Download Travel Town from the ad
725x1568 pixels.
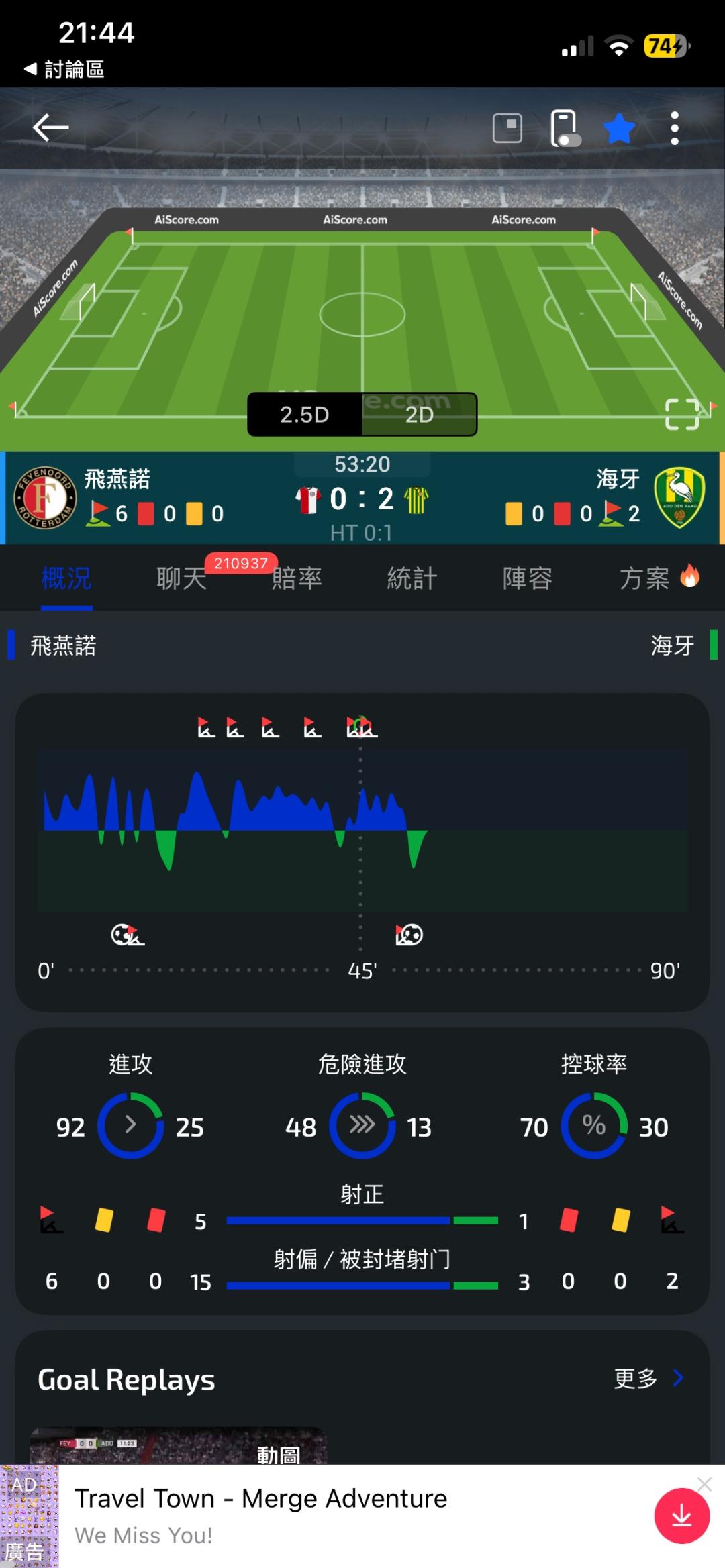(x=682, y=1515)
